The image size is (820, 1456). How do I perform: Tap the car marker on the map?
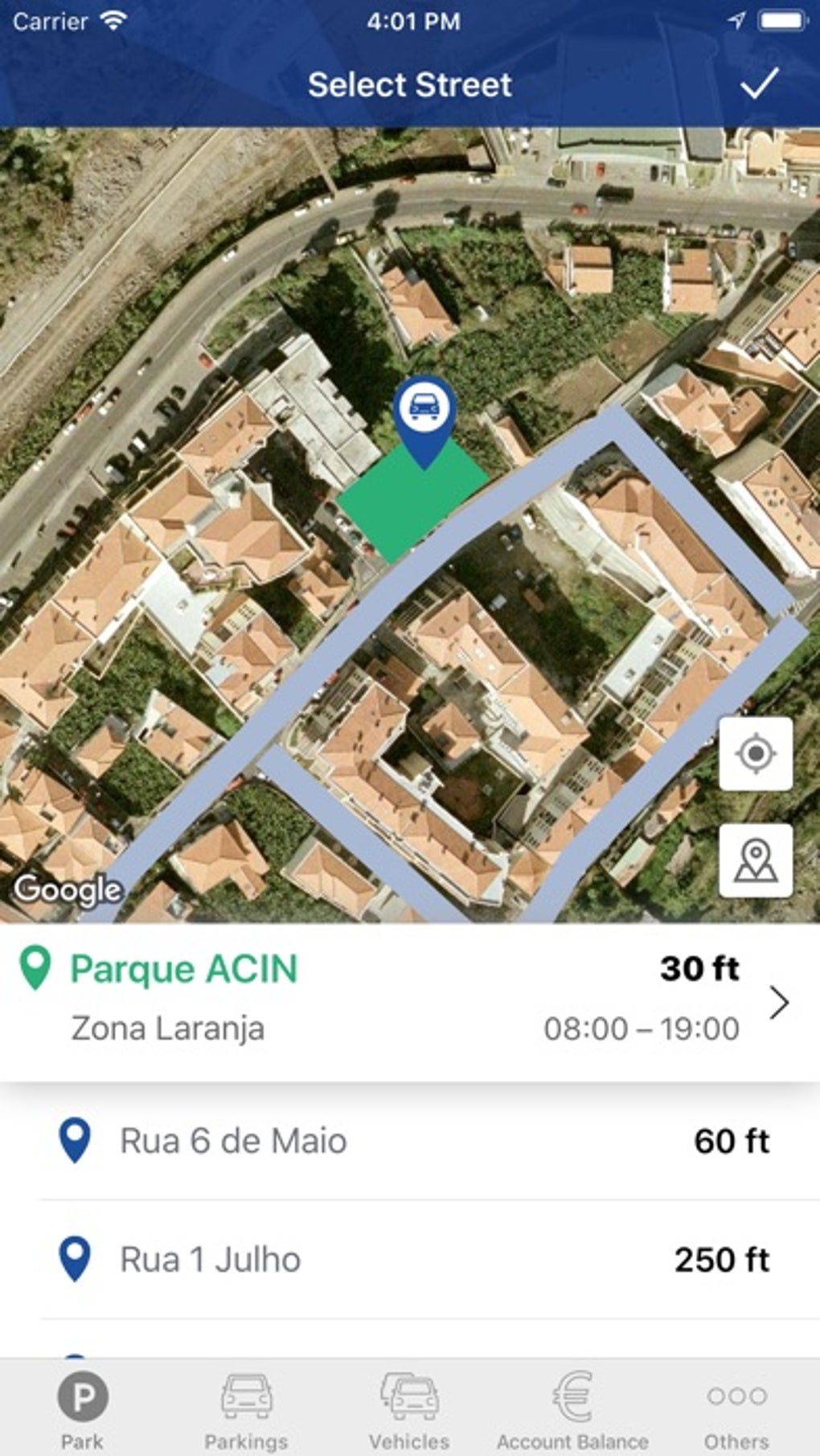click(424, 410)
